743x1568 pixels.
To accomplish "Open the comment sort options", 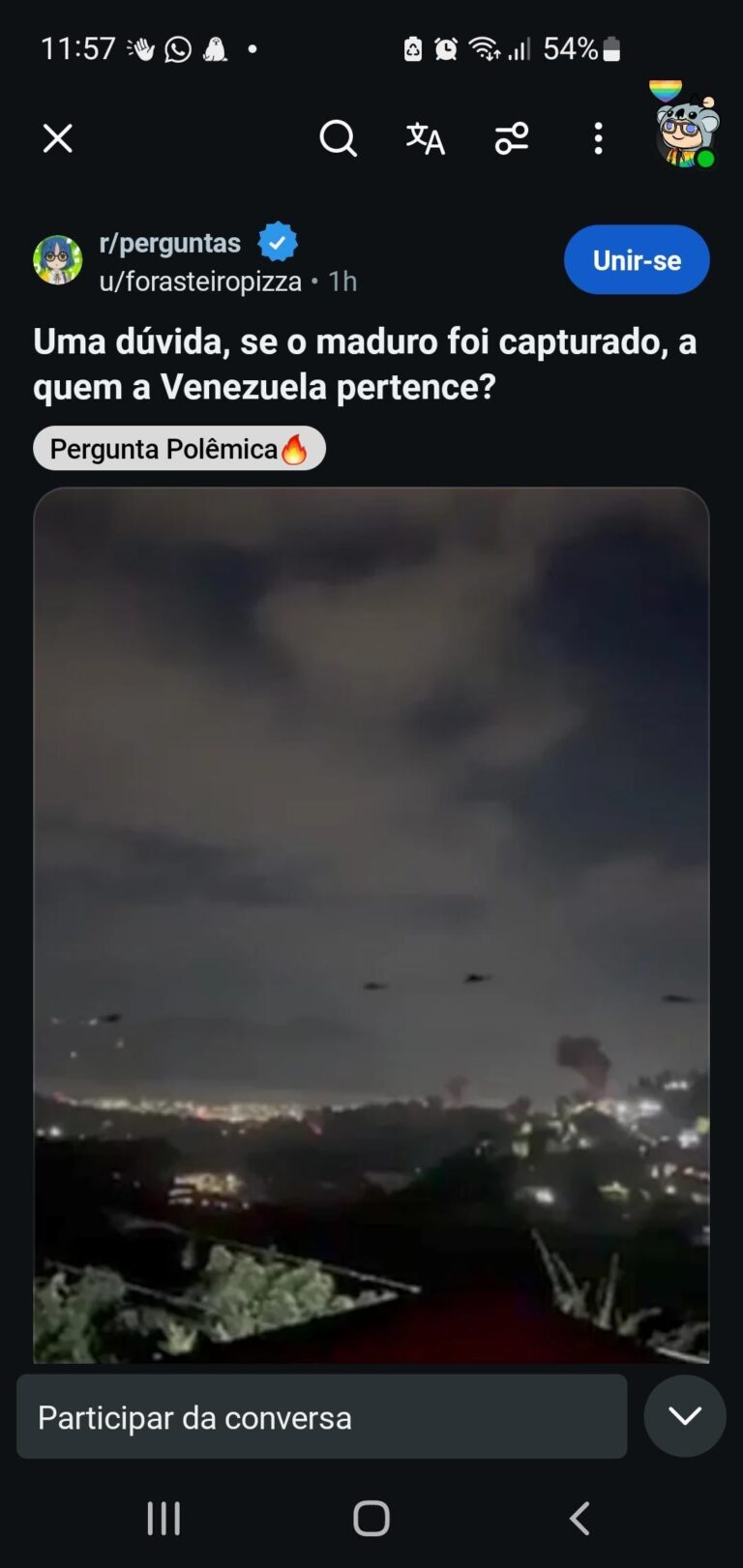I will tap(512, 138).
